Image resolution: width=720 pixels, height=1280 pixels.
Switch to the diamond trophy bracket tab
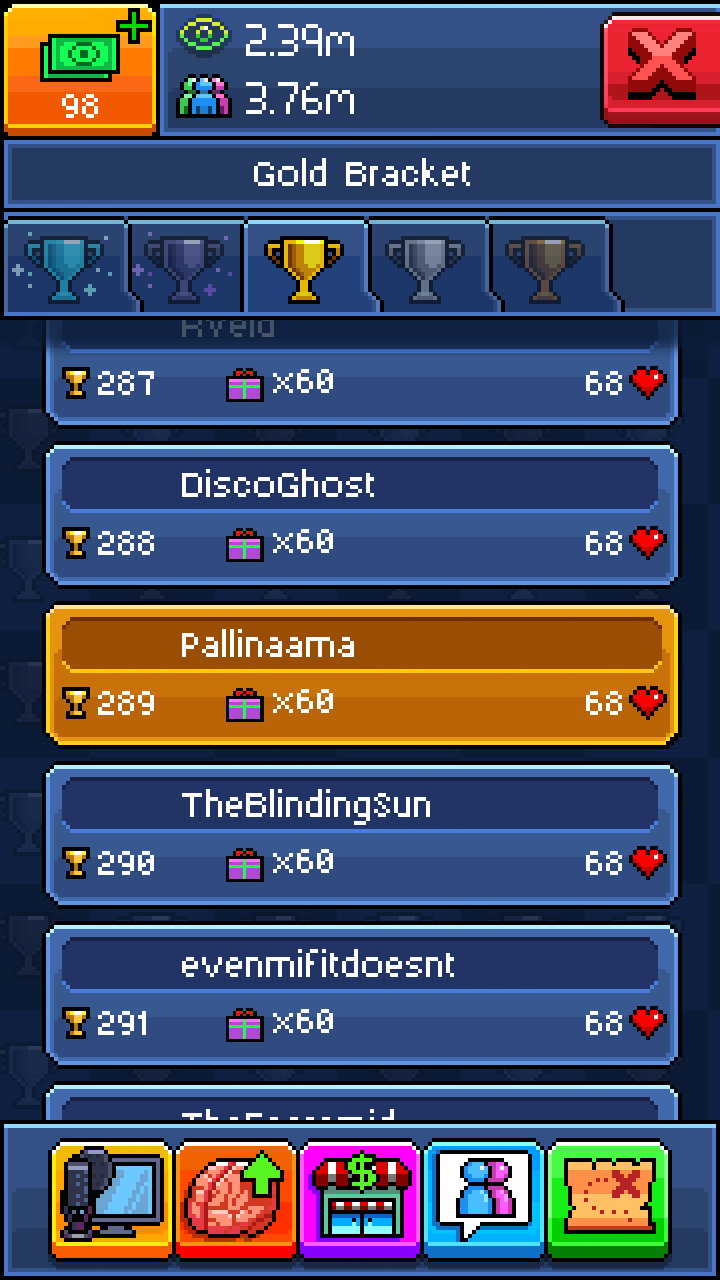pyautogui.click(x=66, y=267)
